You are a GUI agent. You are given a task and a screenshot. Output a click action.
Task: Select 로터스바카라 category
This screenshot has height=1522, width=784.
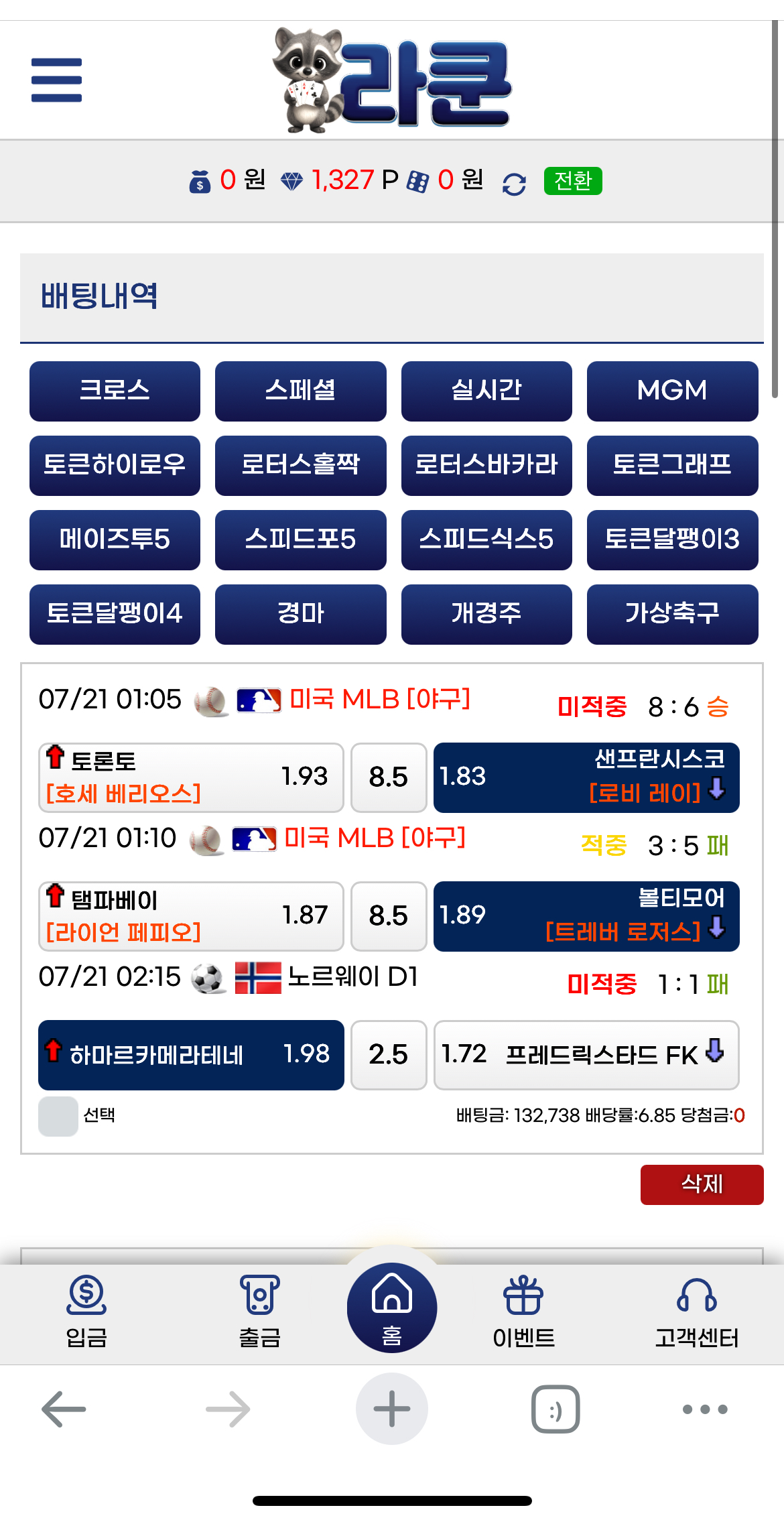click(486, 466)
